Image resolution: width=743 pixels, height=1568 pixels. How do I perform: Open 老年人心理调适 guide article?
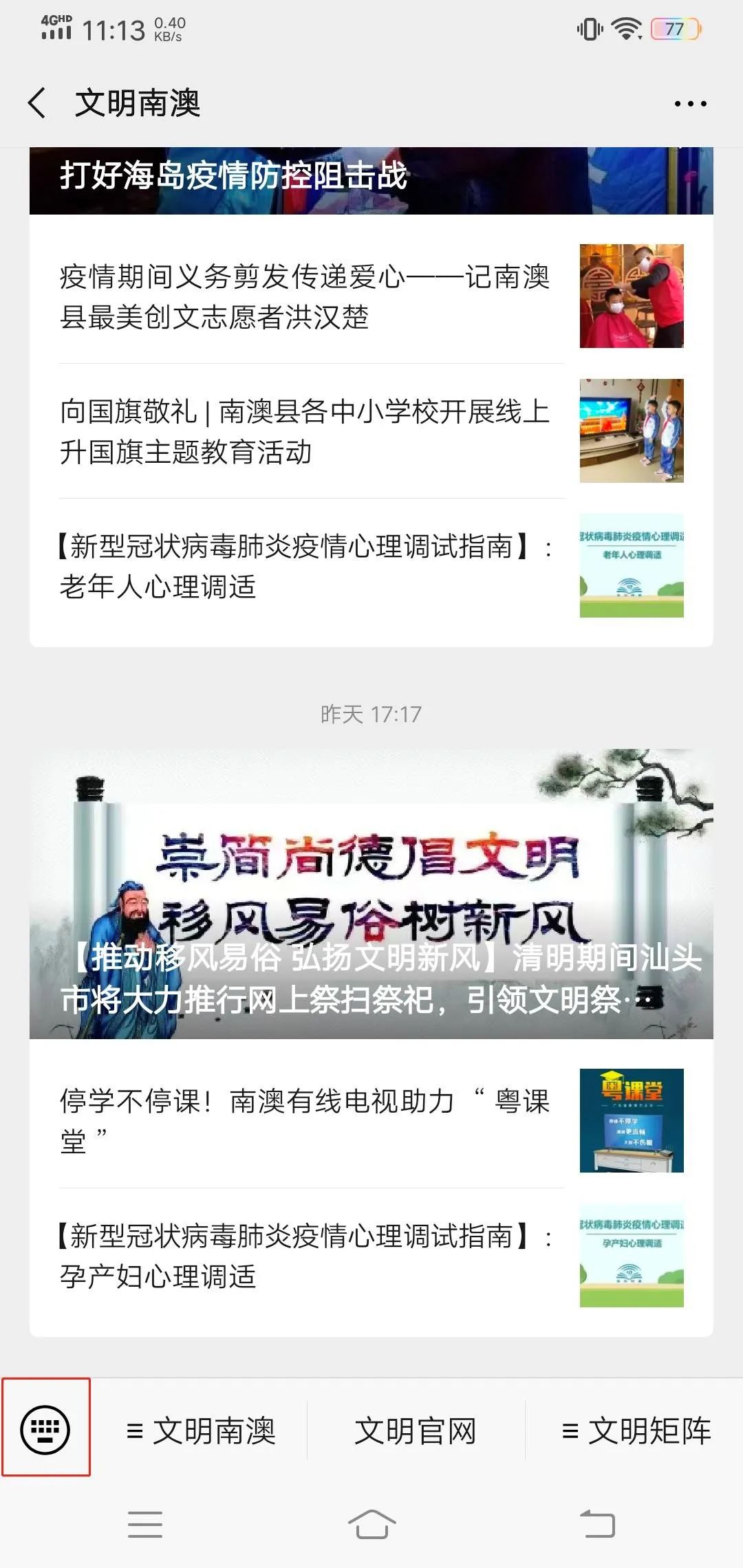pyautogui.click(x=371, y=566)
